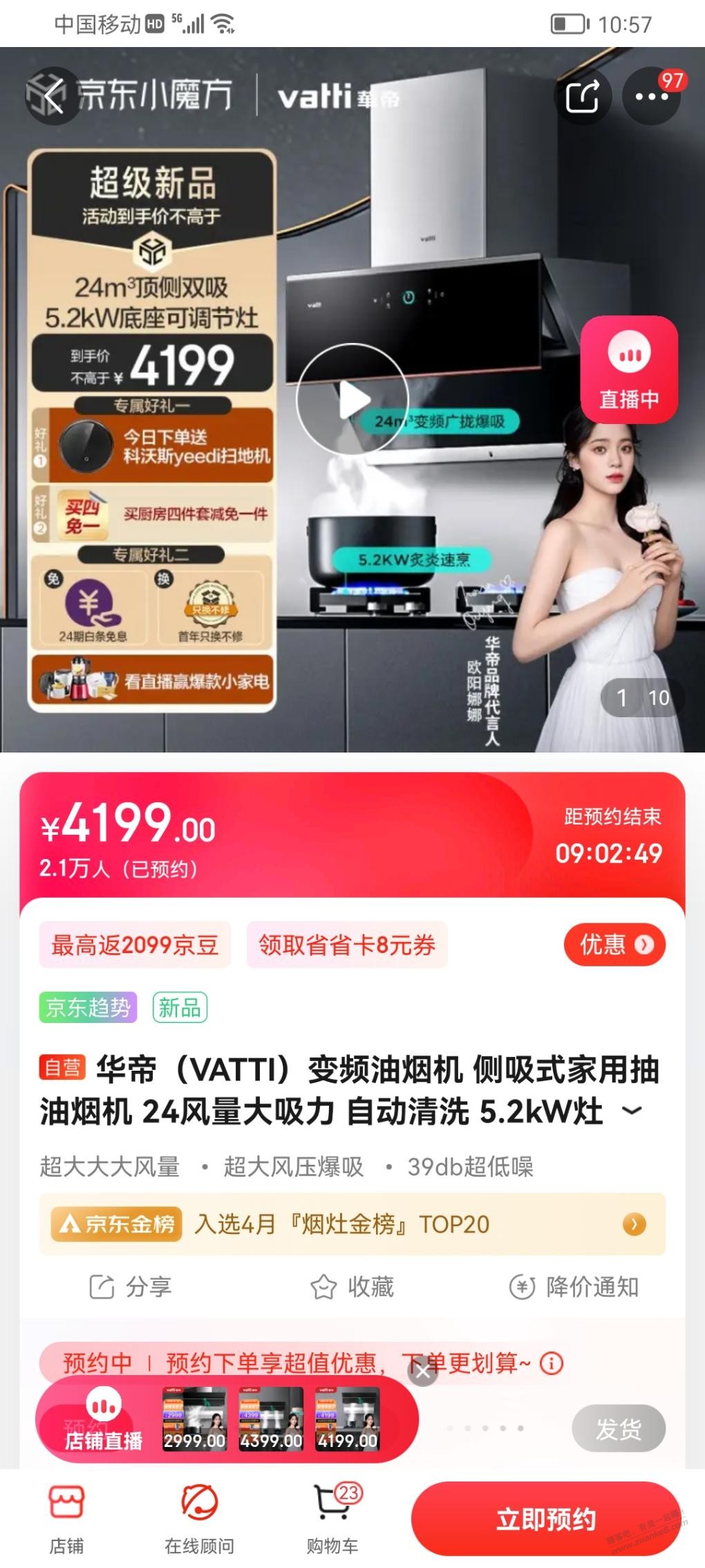Close the floating 店铺直播 bar
The height and width of the screenshot is (1568, 705).
click(423, 1372)
